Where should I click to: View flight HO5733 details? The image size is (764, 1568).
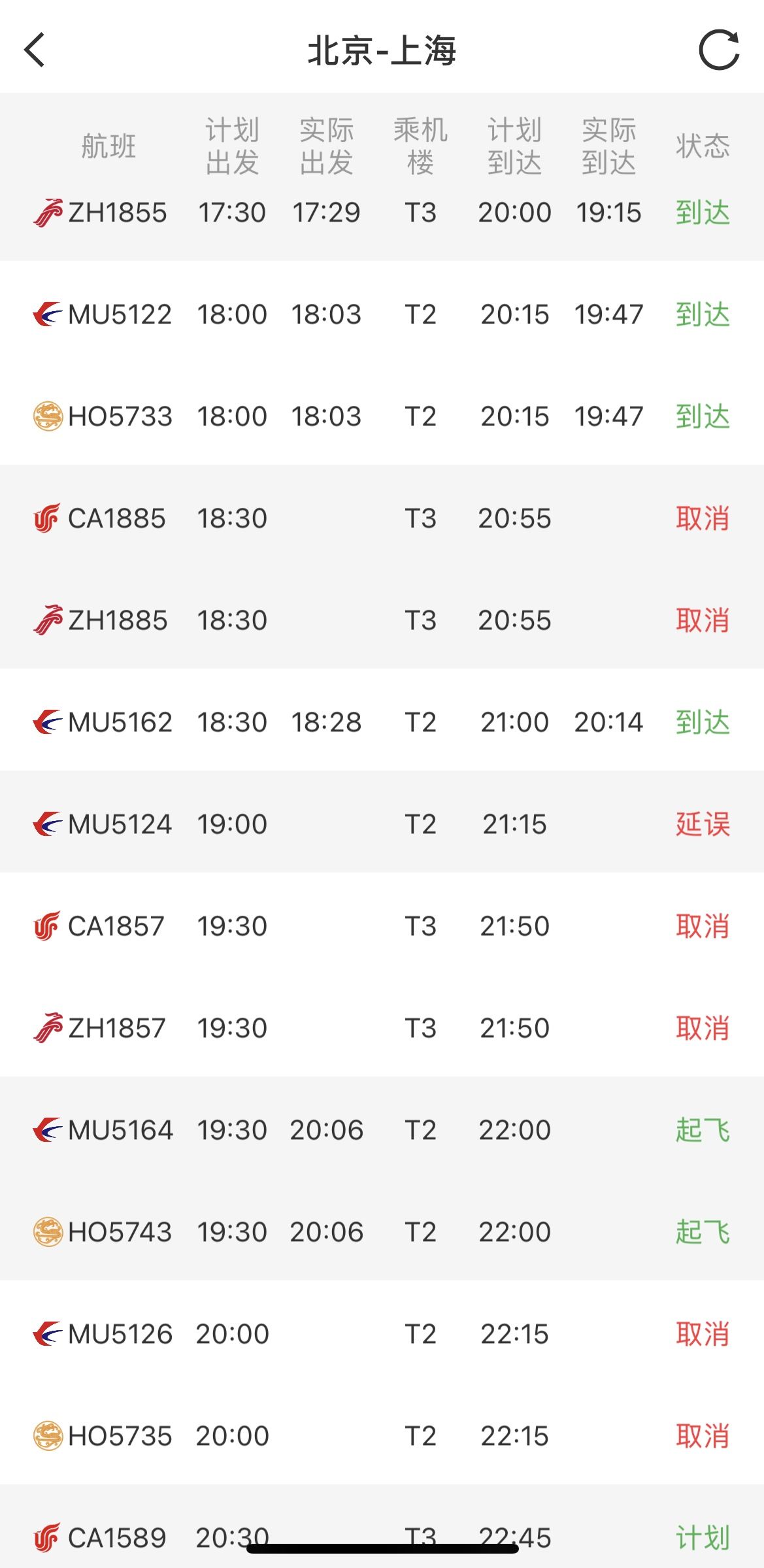pos(382,416)
